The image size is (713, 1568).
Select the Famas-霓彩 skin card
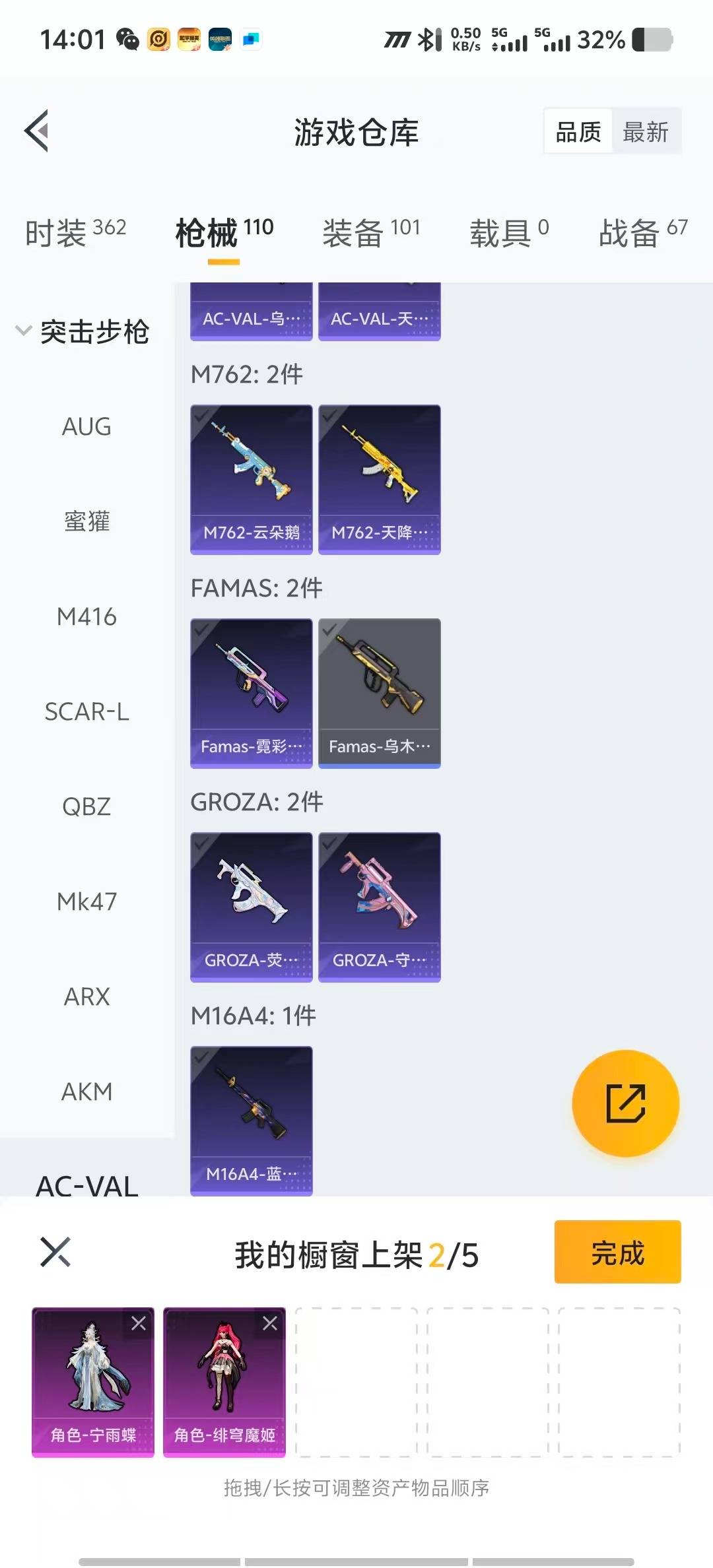click(251, 693)
